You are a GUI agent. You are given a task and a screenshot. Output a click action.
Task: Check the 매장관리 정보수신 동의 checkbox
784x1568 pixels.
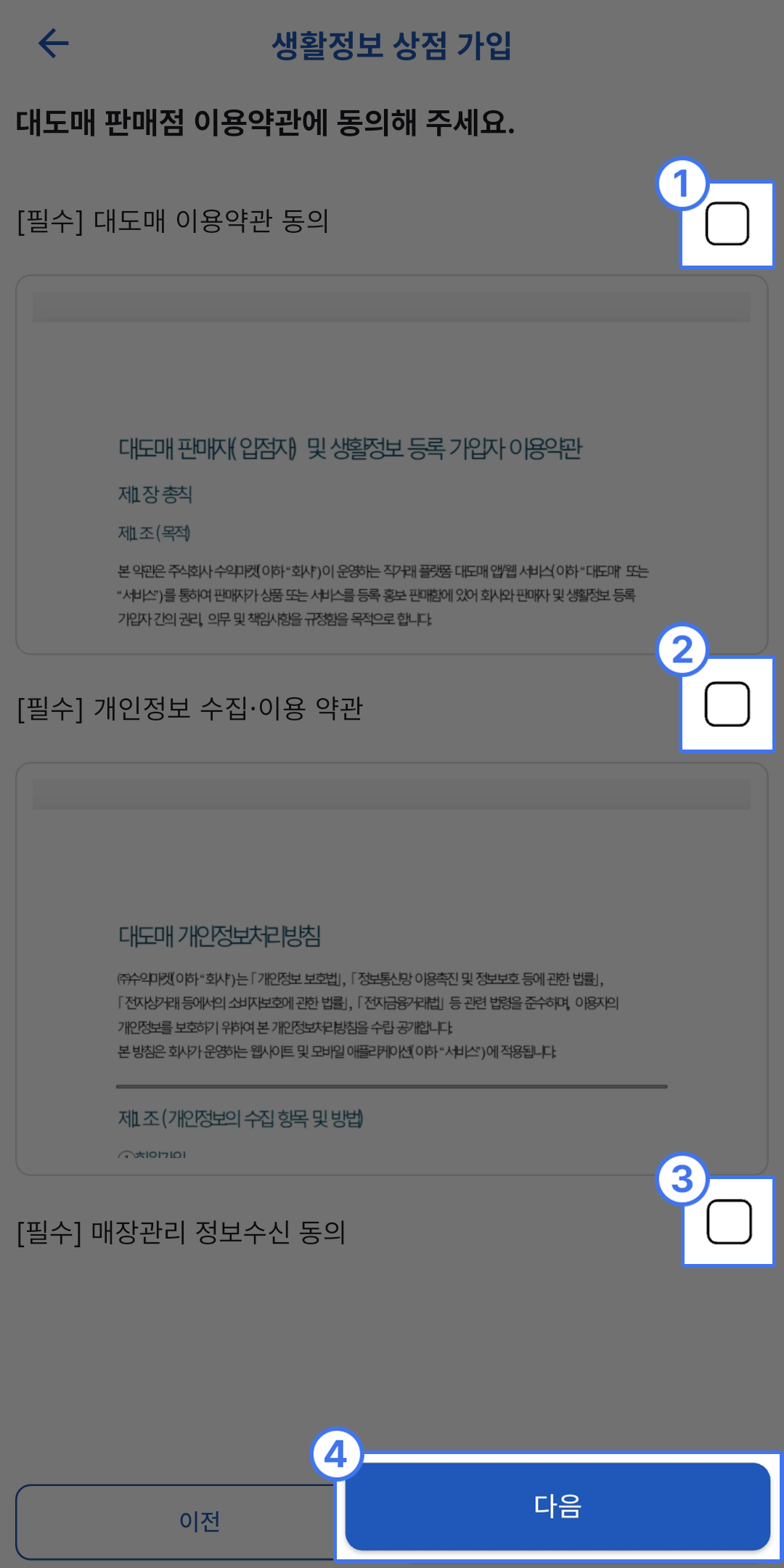[728, 1221]
